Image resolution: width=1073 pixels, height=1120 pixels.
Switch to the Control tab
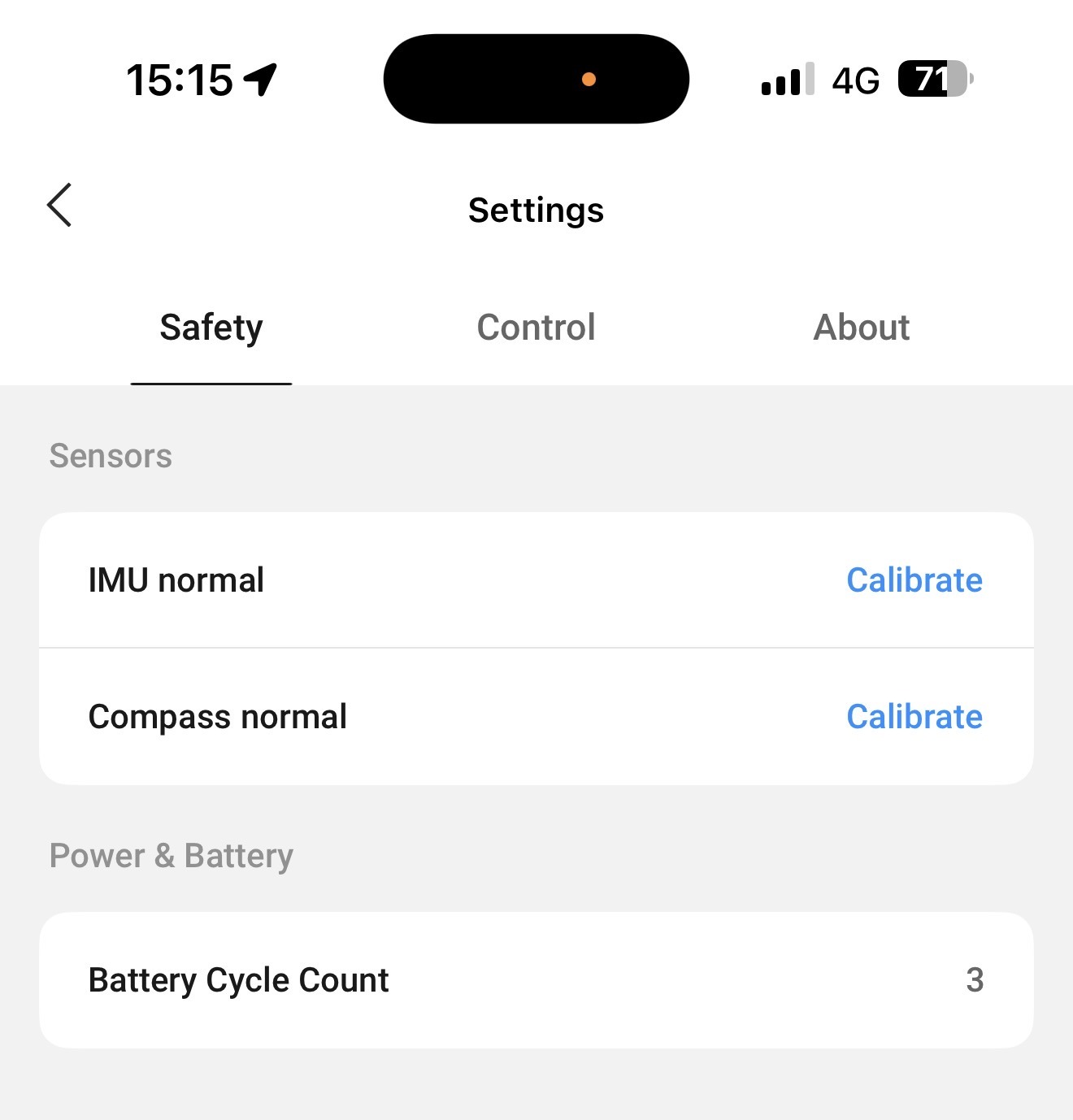click(x=536, y=328)
